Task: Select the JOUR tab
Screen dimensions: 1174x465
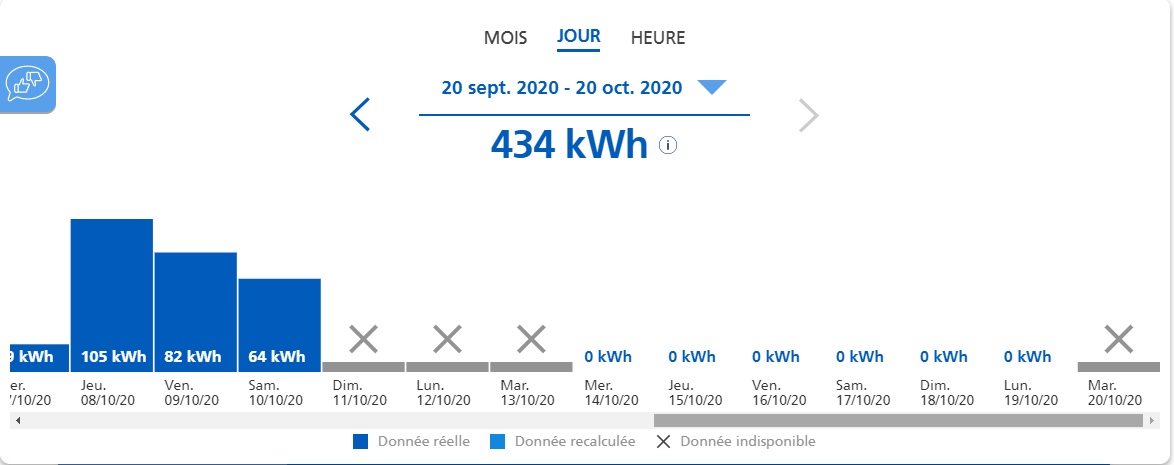Action: [x=578, y=37]
